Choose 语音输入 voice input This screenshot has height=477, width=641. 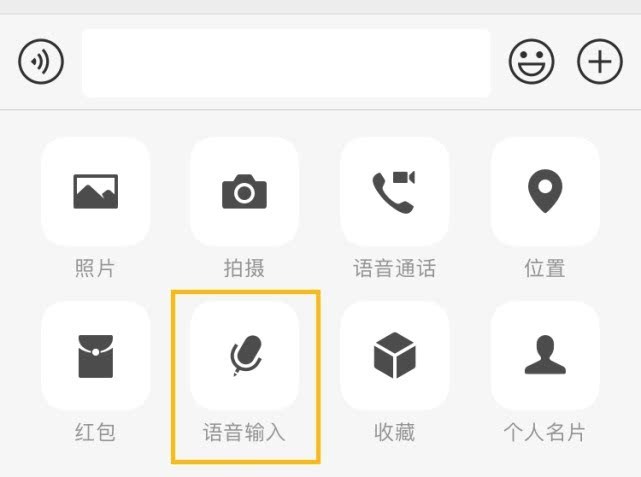244,355
